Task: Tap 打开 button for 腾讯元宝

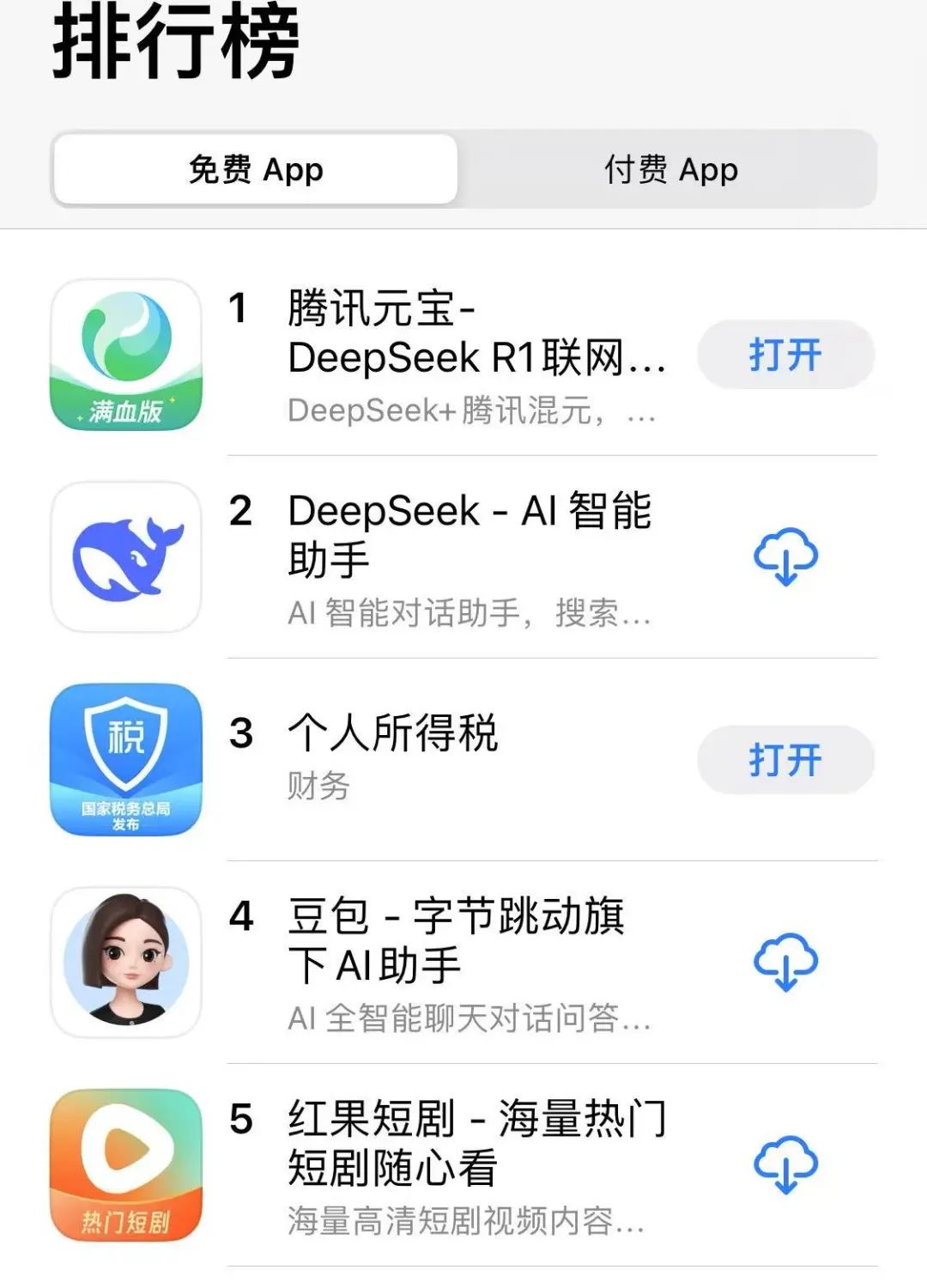Action: 785,355
